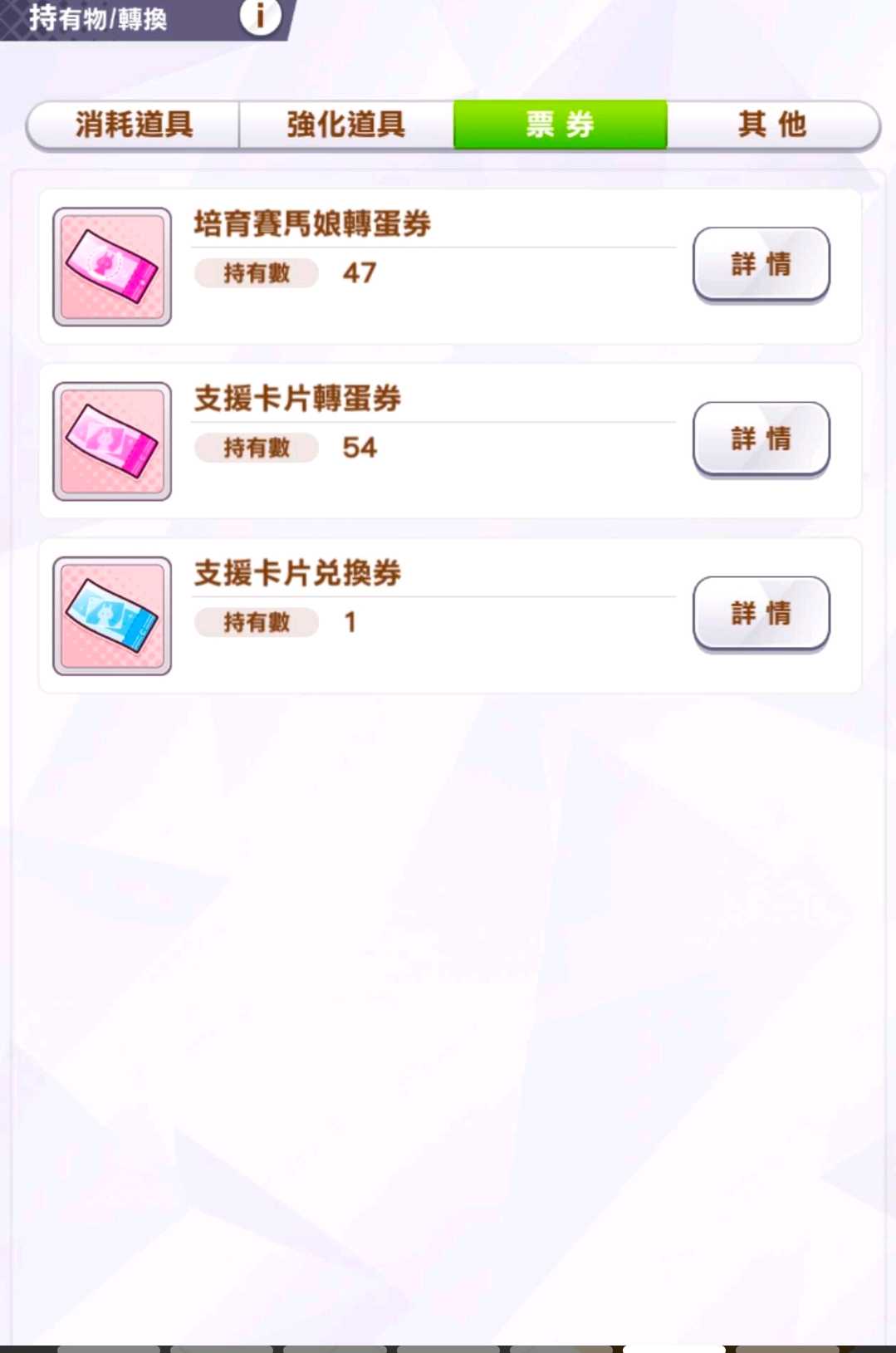
Task: Select the 票券 tab
Action: [560, 125]
